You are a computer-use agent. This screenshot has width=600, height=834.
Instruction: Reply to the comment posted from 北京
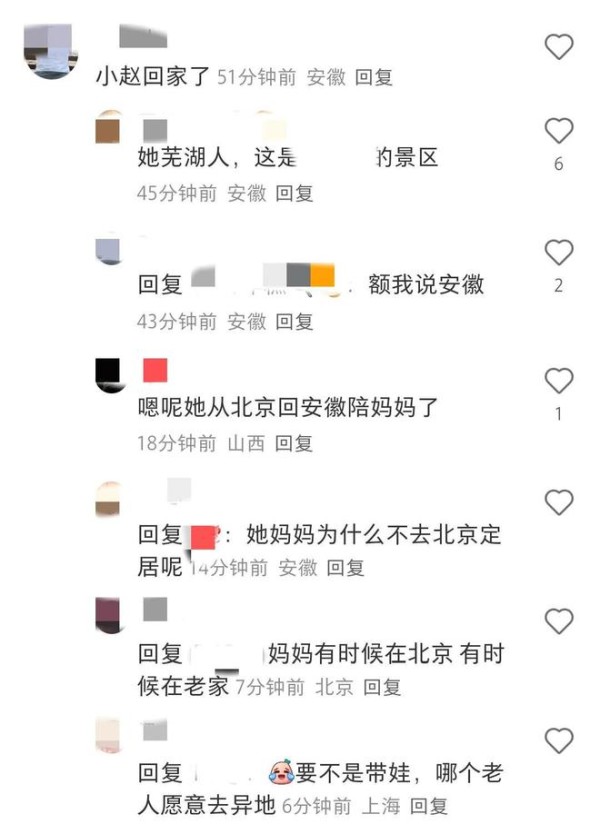point(382,687)
